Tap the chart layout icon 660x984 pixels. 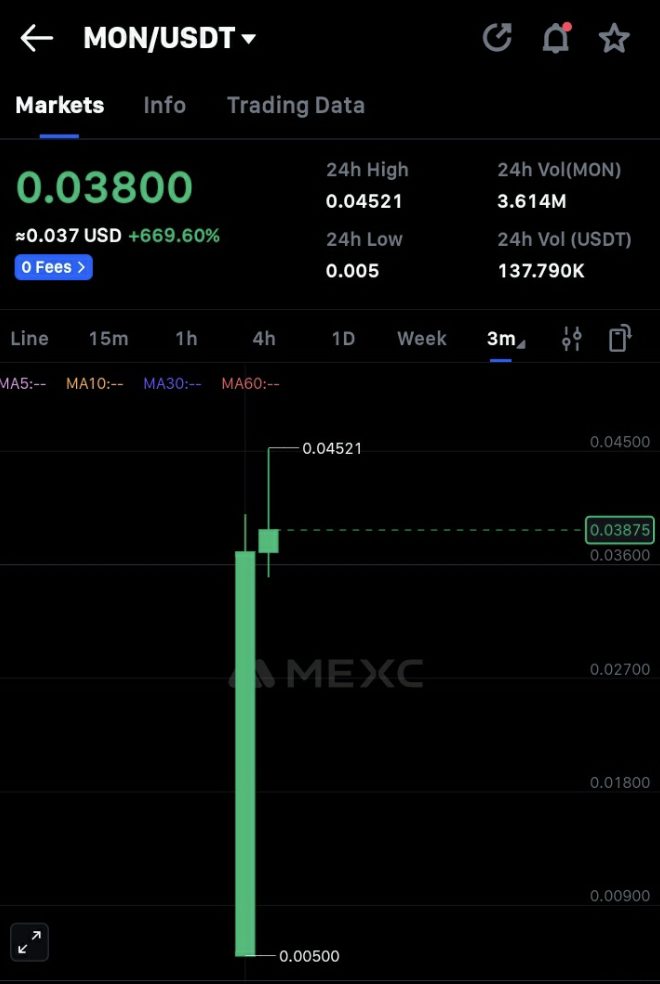(x=620, y=338)
